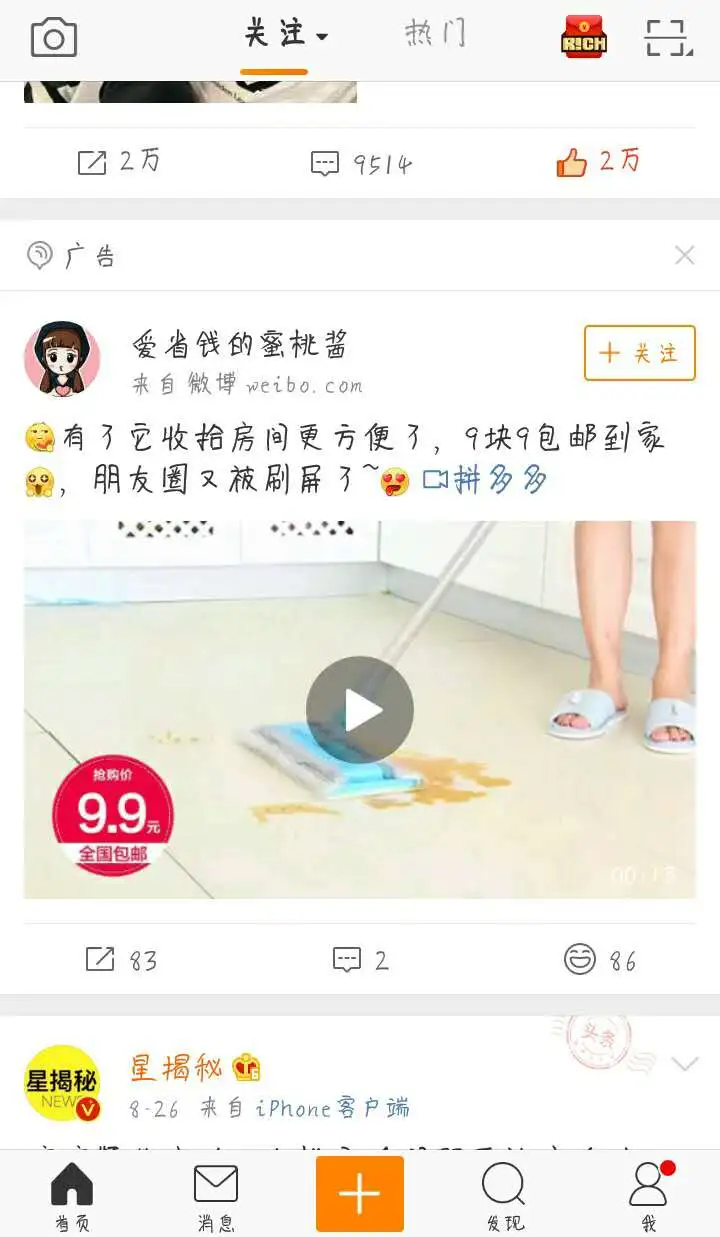Like the post with 2万 likes
This screenshot has height=1237, width=720.
pyautogui.click(x=598, y=162)
